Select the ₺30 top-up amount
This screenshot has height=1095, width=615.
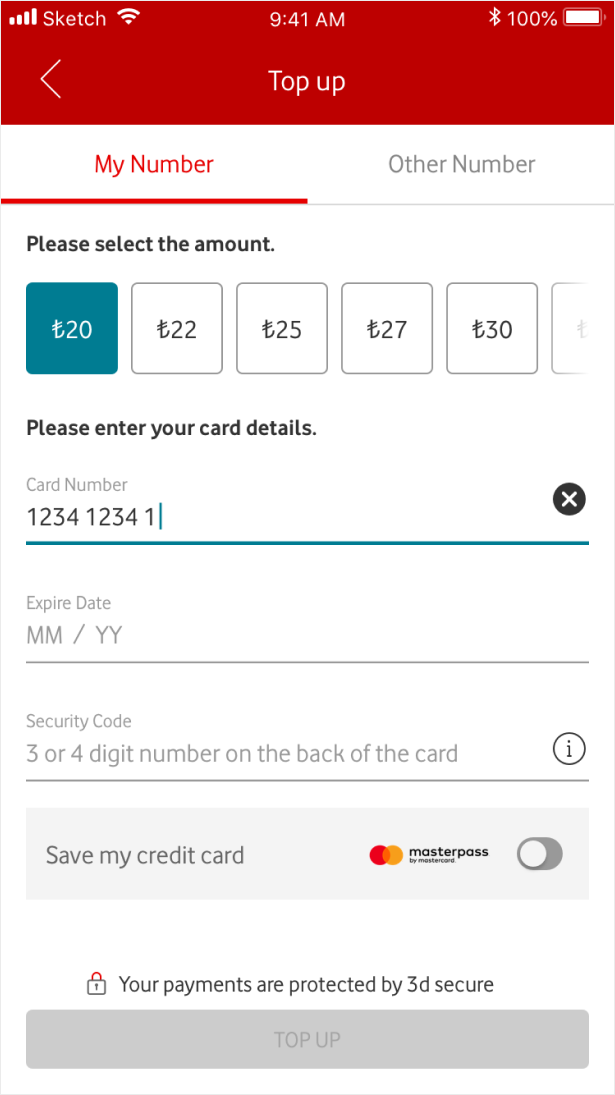pos(492,329)
